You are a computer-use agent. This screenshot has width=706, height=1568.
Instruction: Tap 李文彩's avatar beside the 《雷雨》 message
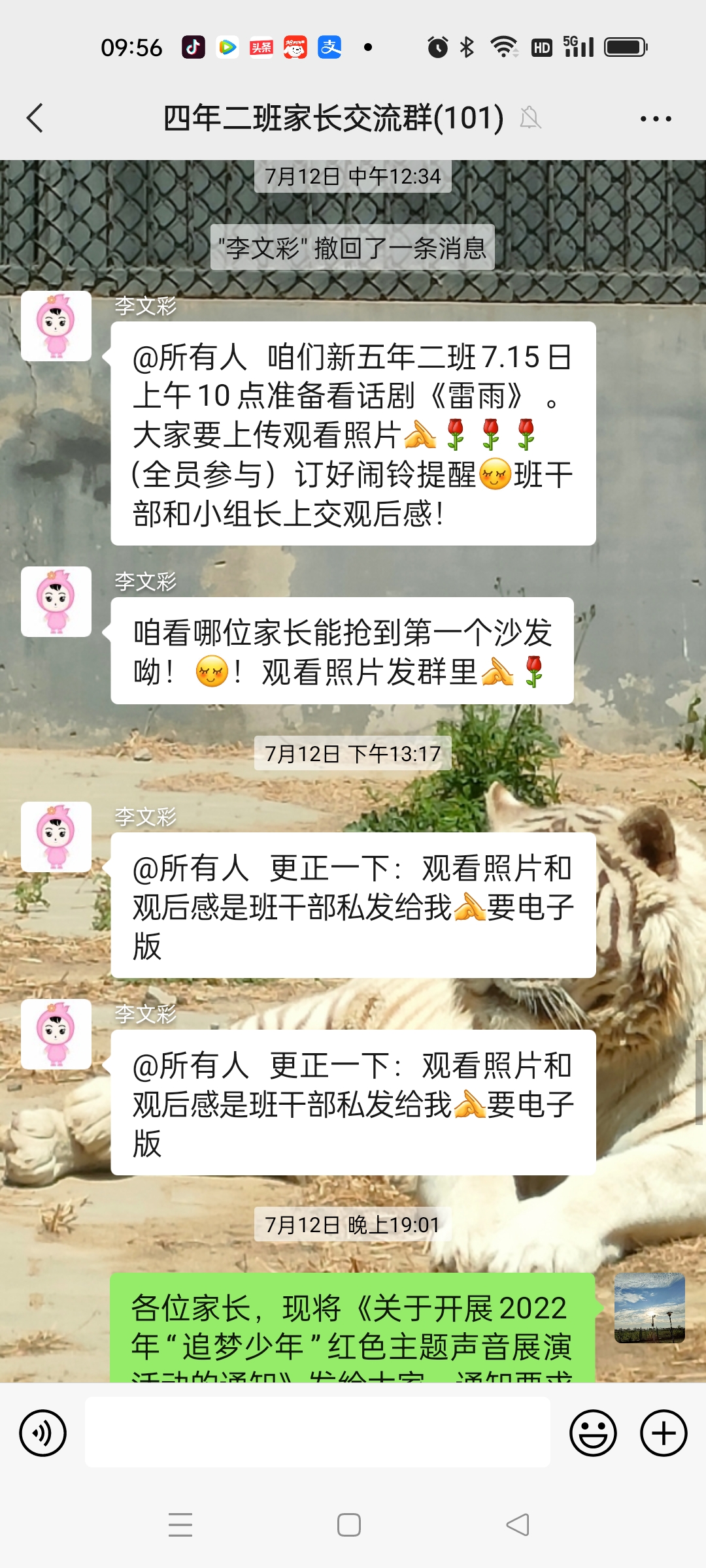pyautogui.click(x=56, y=326)
